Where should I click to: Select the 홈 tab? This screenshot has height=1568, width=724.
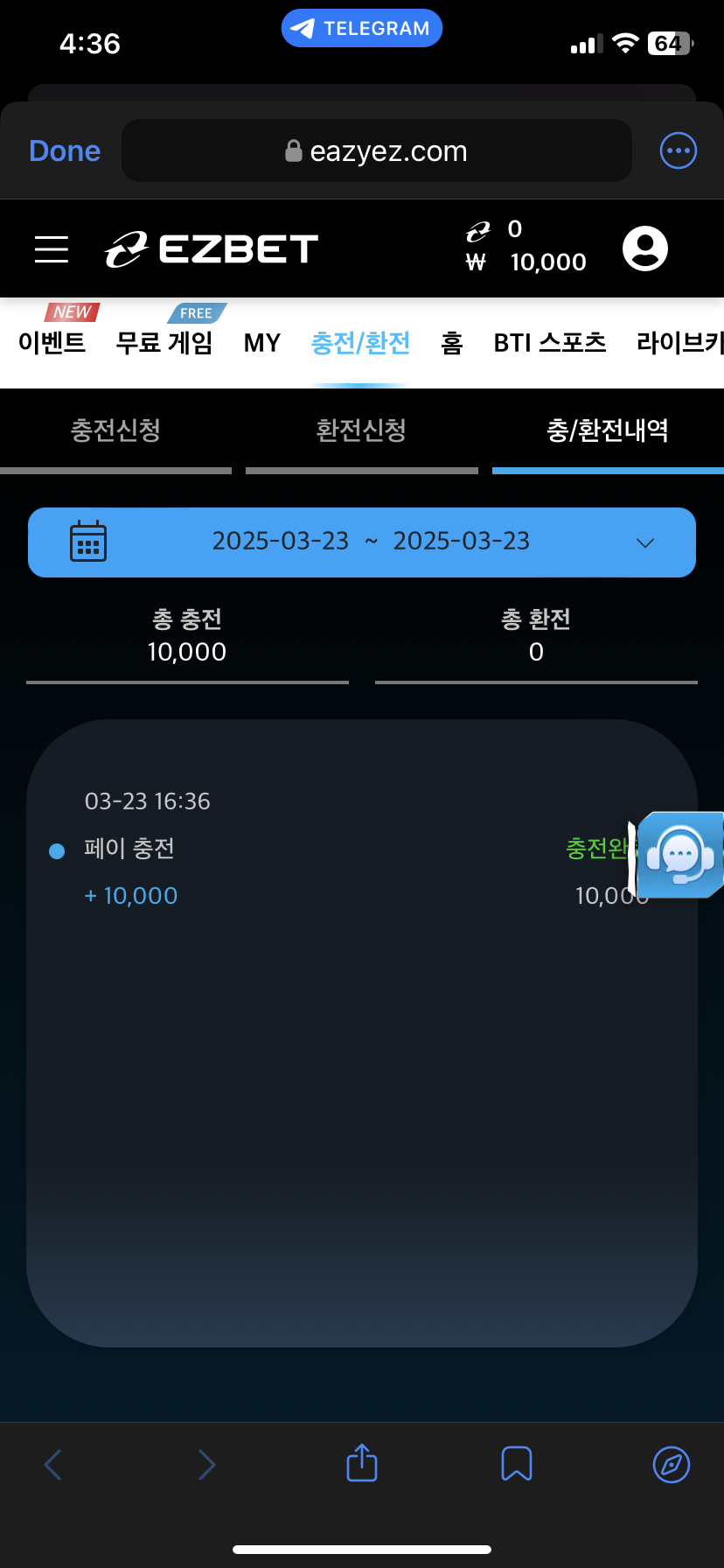point(451,342)
